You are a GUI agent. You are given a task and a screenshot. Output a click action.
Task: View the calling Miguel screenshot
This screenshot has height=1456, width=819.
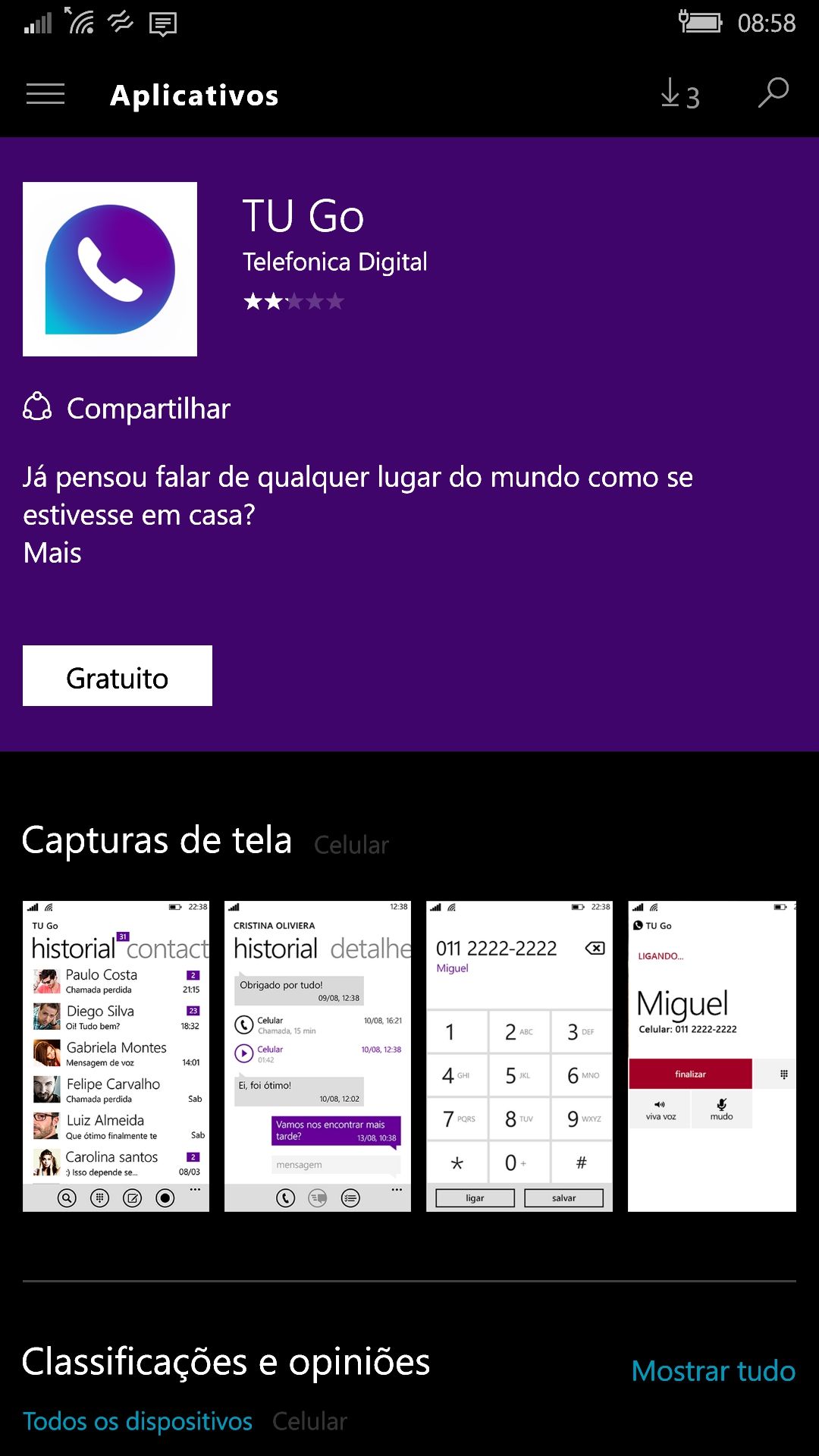711,1056
